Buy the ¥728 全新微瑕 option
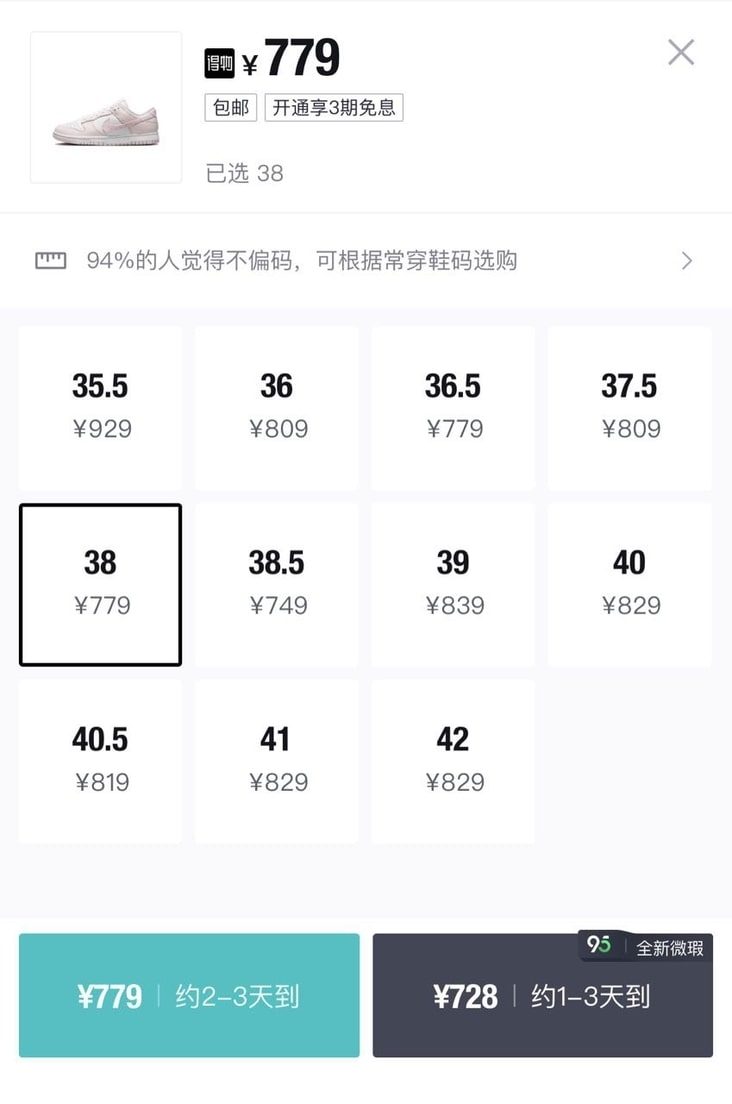Image resolution: width=732 pixels, height=1104 pixels. click(543, 996)
